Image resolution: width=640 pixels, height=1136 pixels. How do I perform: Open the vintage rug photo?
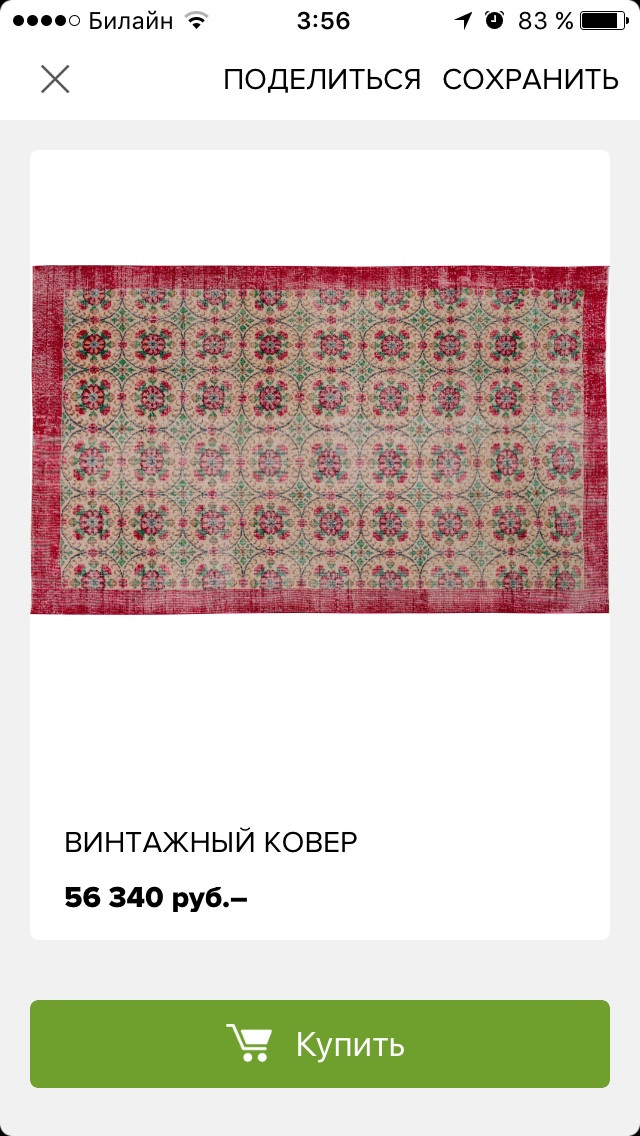point(320,440)
